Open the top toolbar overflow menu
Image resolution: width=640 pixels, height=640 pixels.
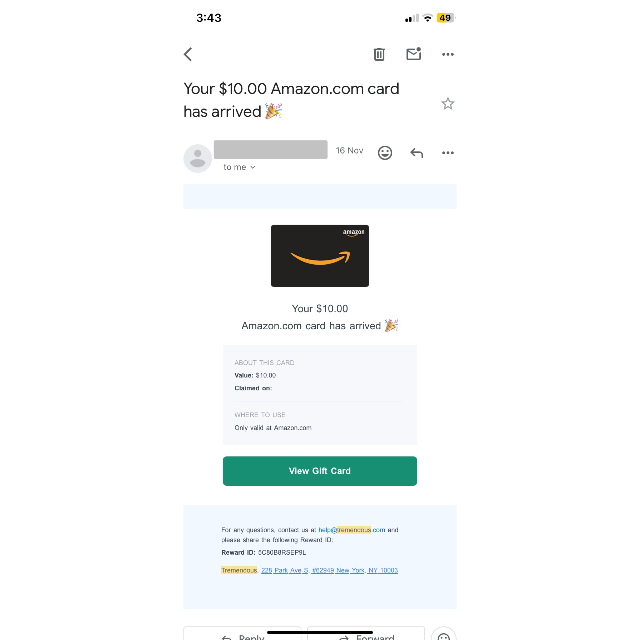click(x=447, y=54)
